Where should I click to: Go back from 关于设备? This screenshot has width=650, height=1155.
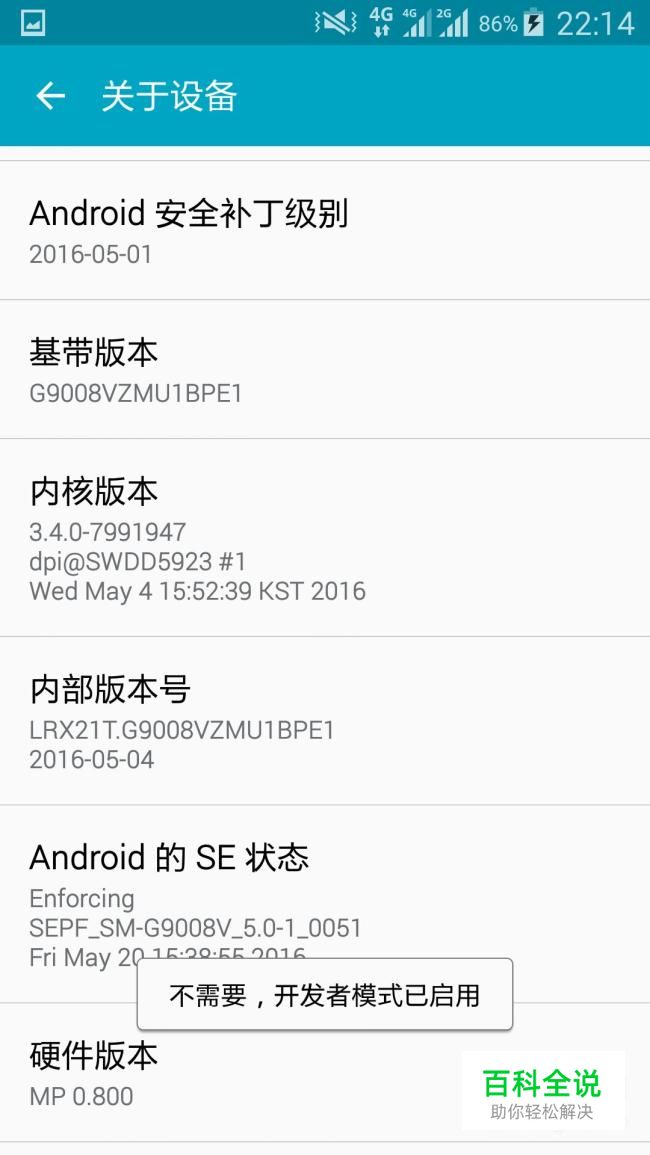pyautogui.click(x=50, y=96)
